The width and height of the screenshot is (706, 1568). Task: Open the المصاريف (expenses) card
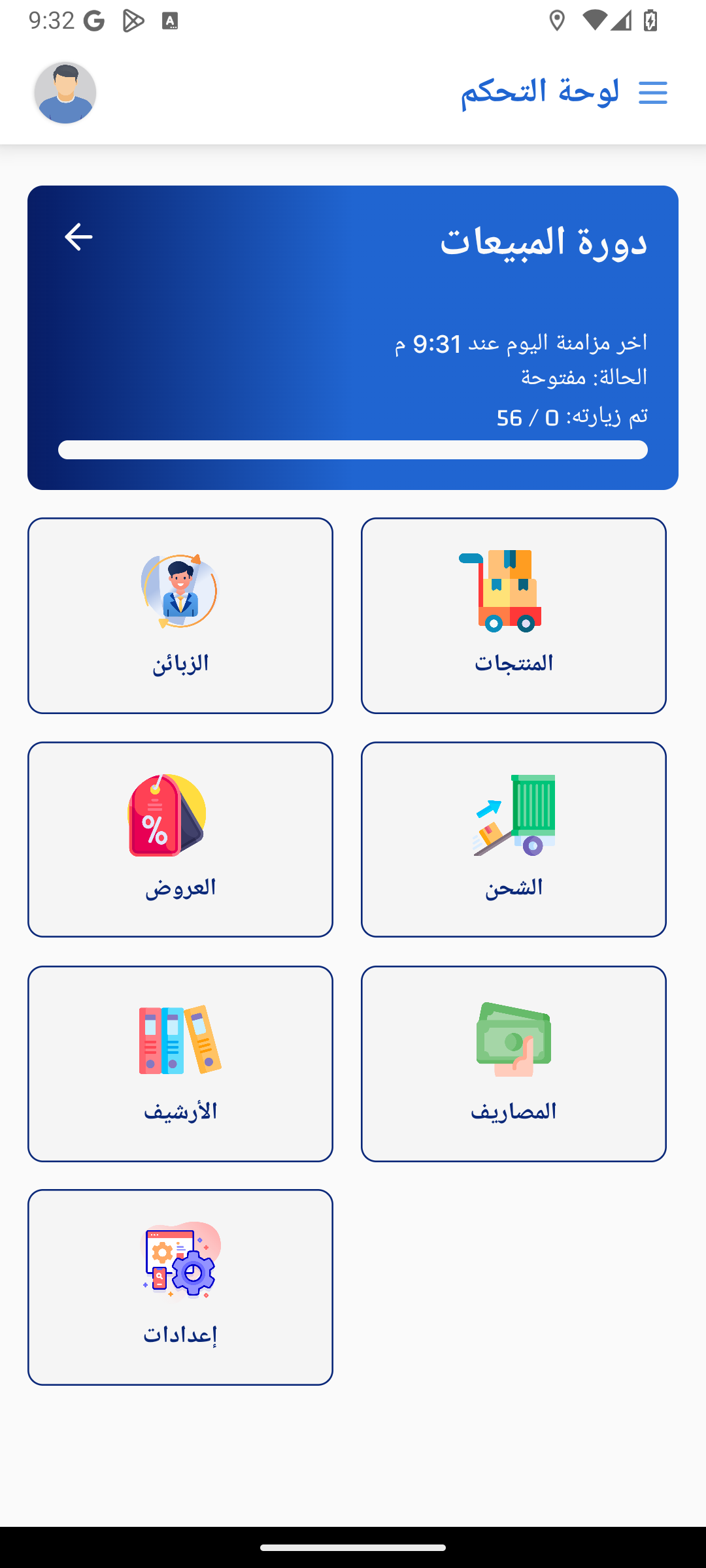click(x=513, y=1064)
